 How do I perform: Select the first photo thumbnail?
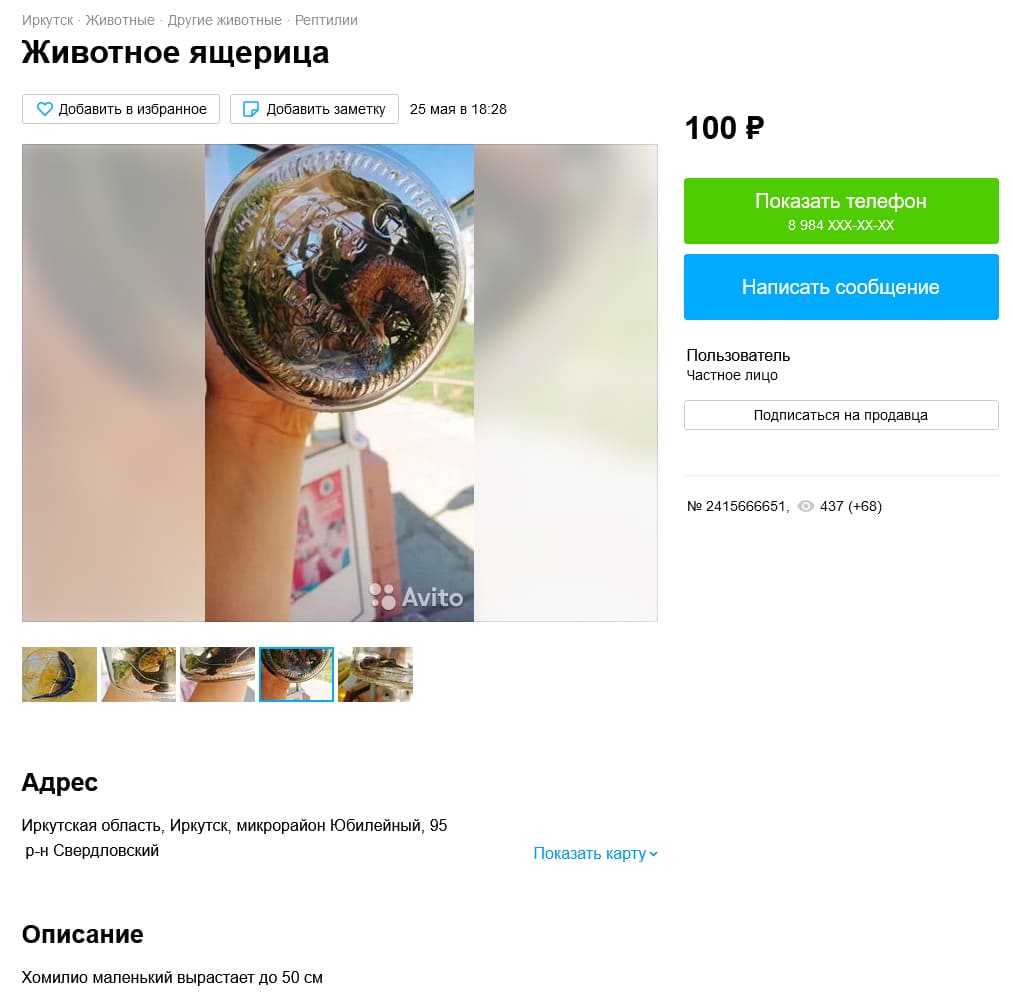[59, 674]
